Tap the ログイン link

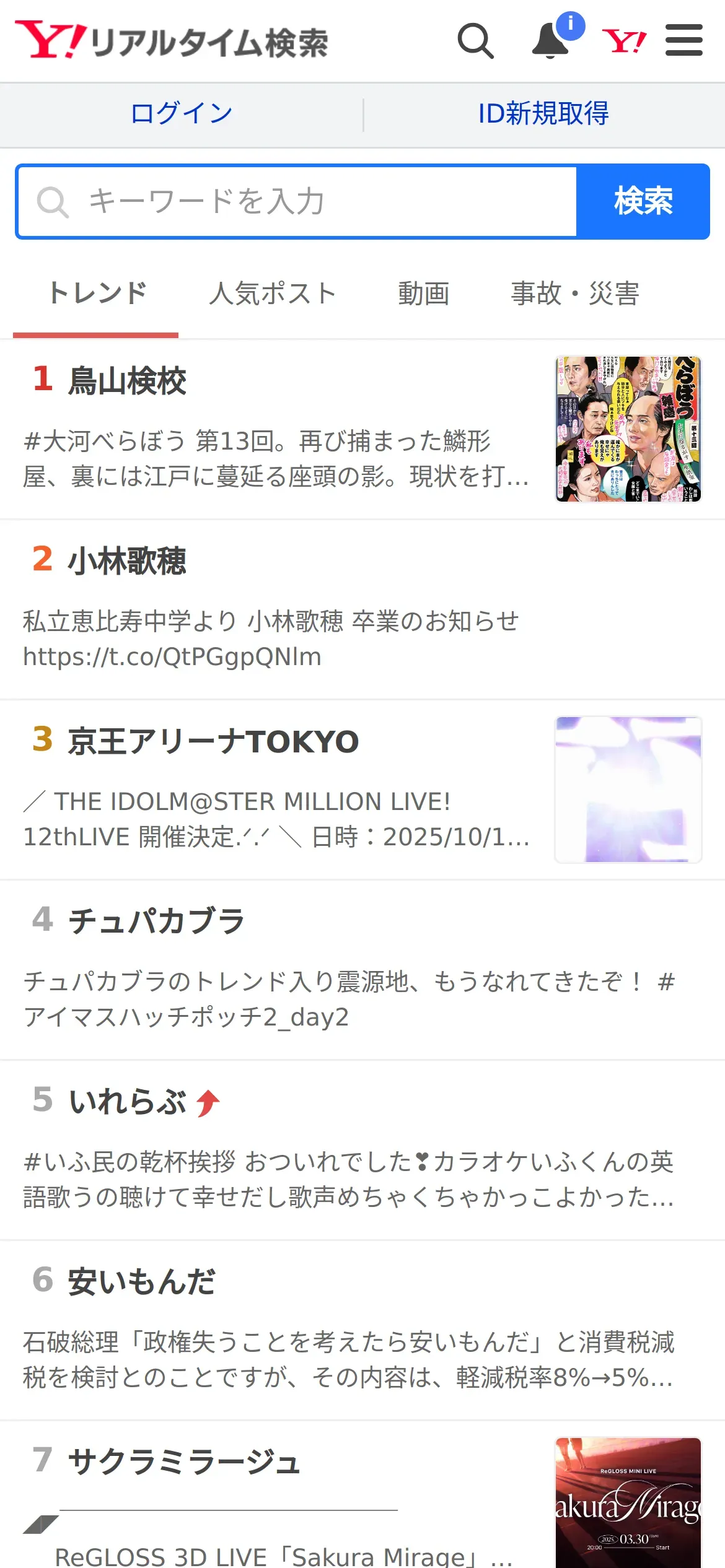(x=182, y=114)
